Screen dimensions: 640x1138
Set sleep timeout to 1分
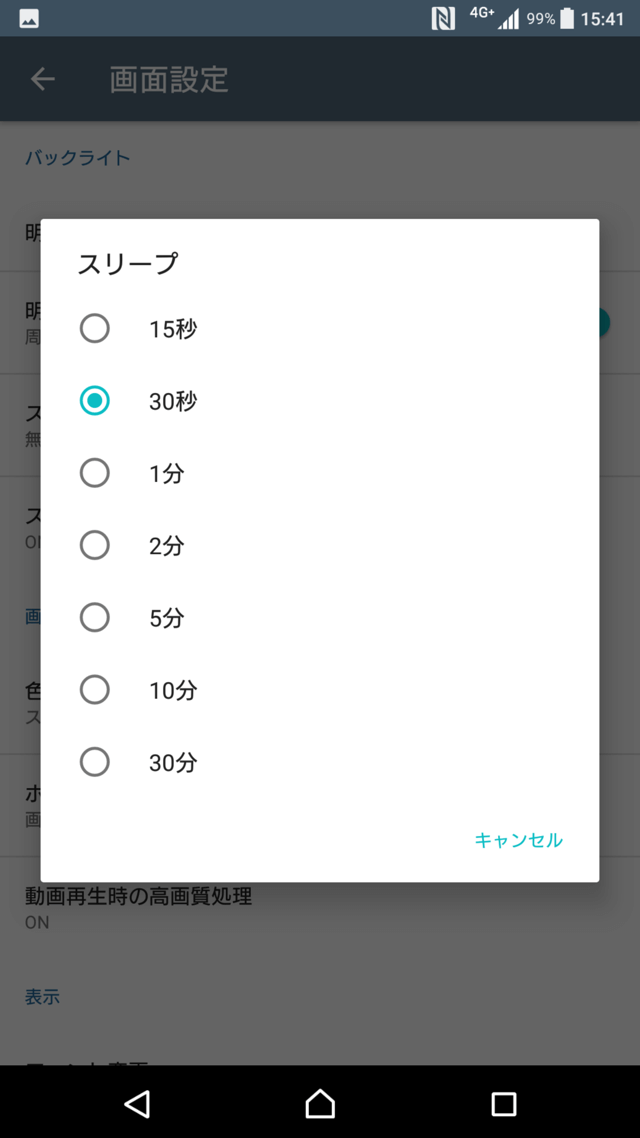click(95, 473)
